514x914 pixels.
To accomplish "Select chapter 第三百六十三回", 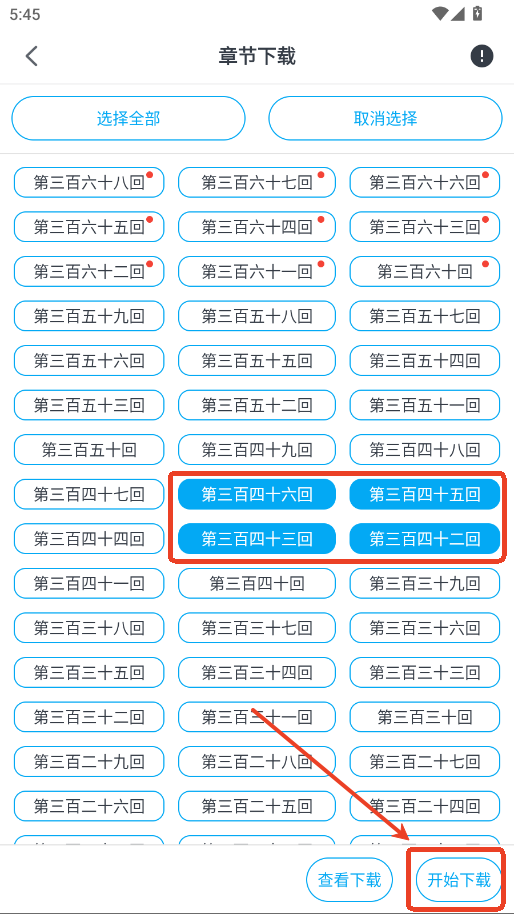I will [425, 227].
